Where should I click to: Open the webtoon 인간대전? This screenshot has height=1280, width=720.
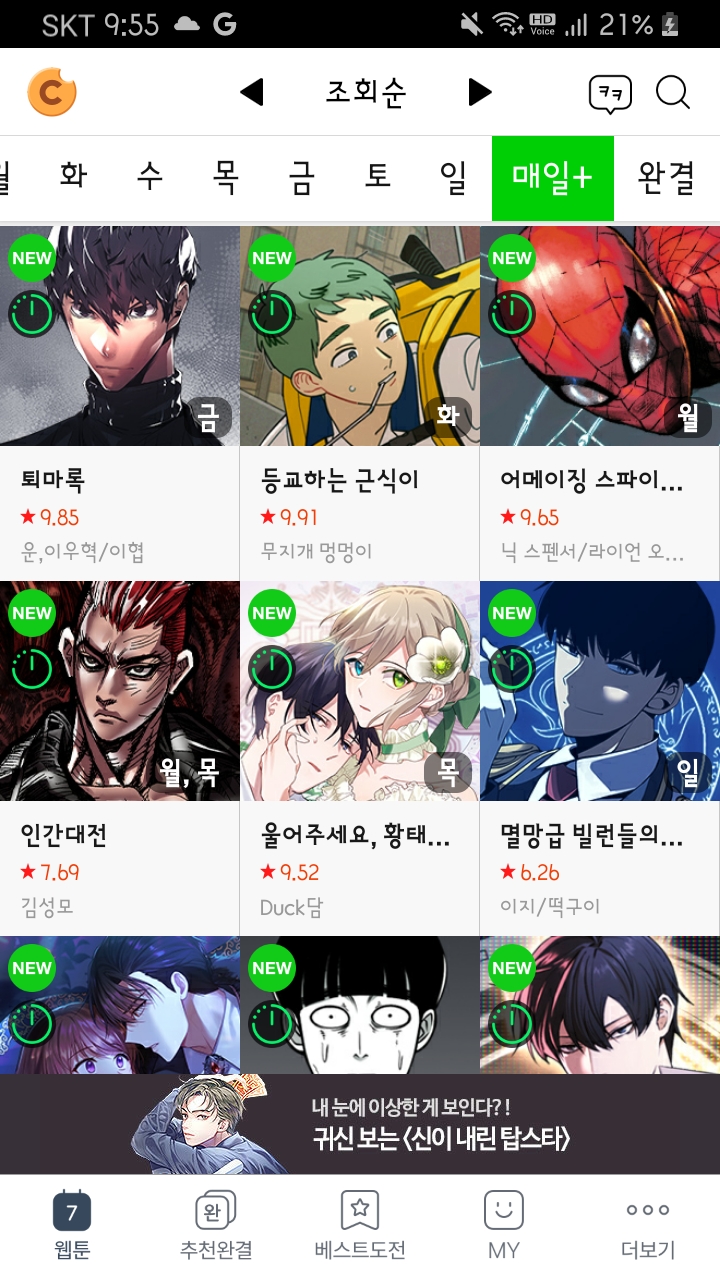[x=120, y=757]
